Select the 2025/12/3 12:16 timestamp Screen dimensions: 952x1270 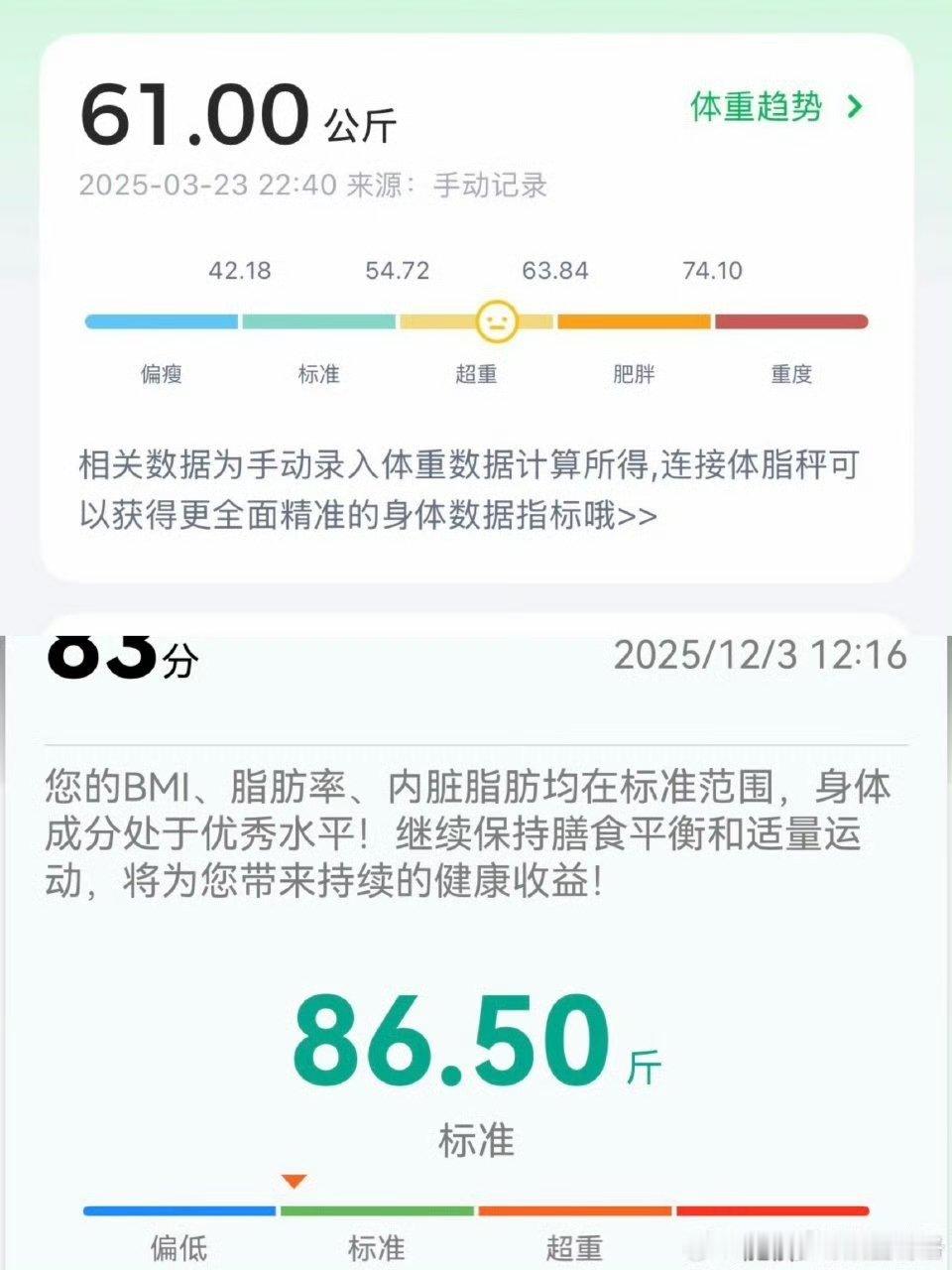coord(762,656)
